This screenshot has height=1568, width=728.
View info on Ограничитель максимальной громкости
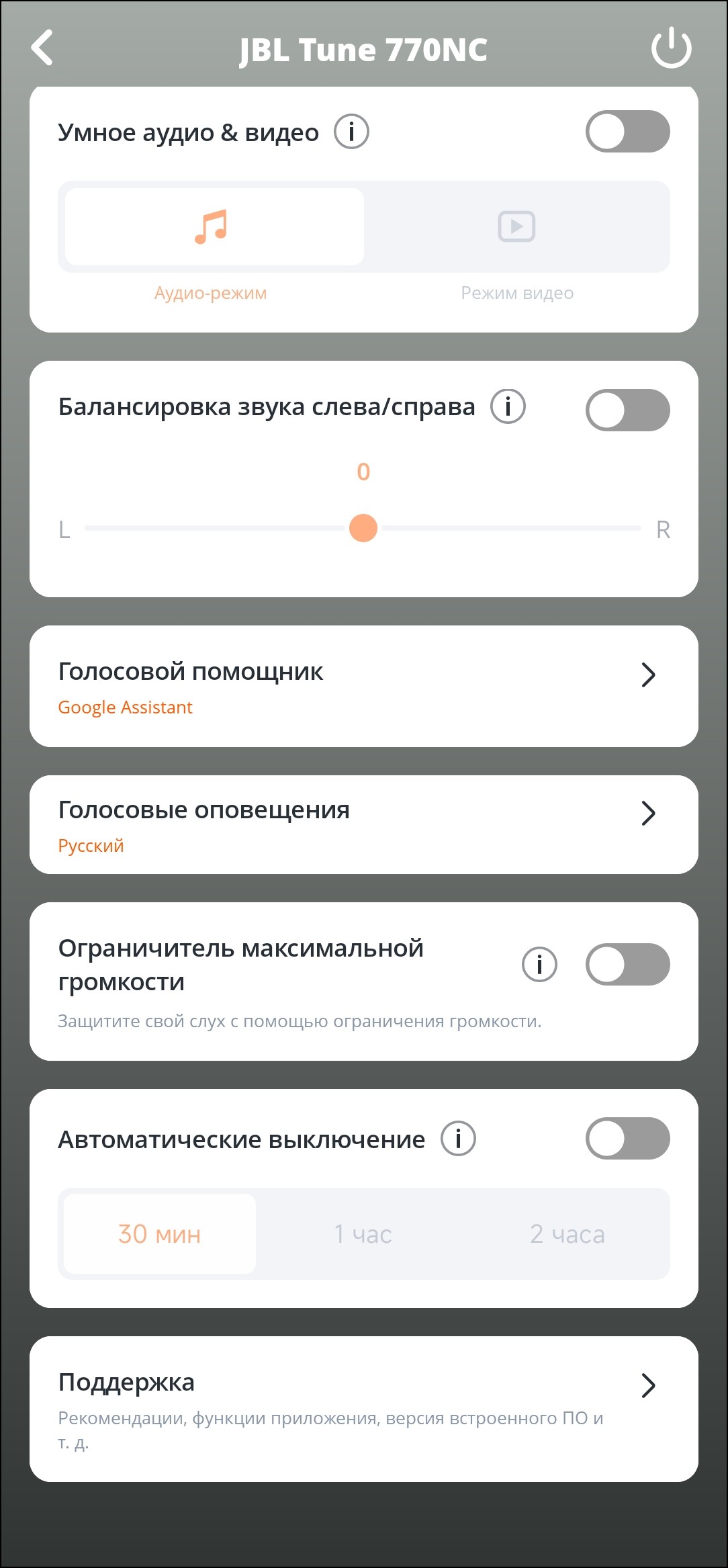539,965
